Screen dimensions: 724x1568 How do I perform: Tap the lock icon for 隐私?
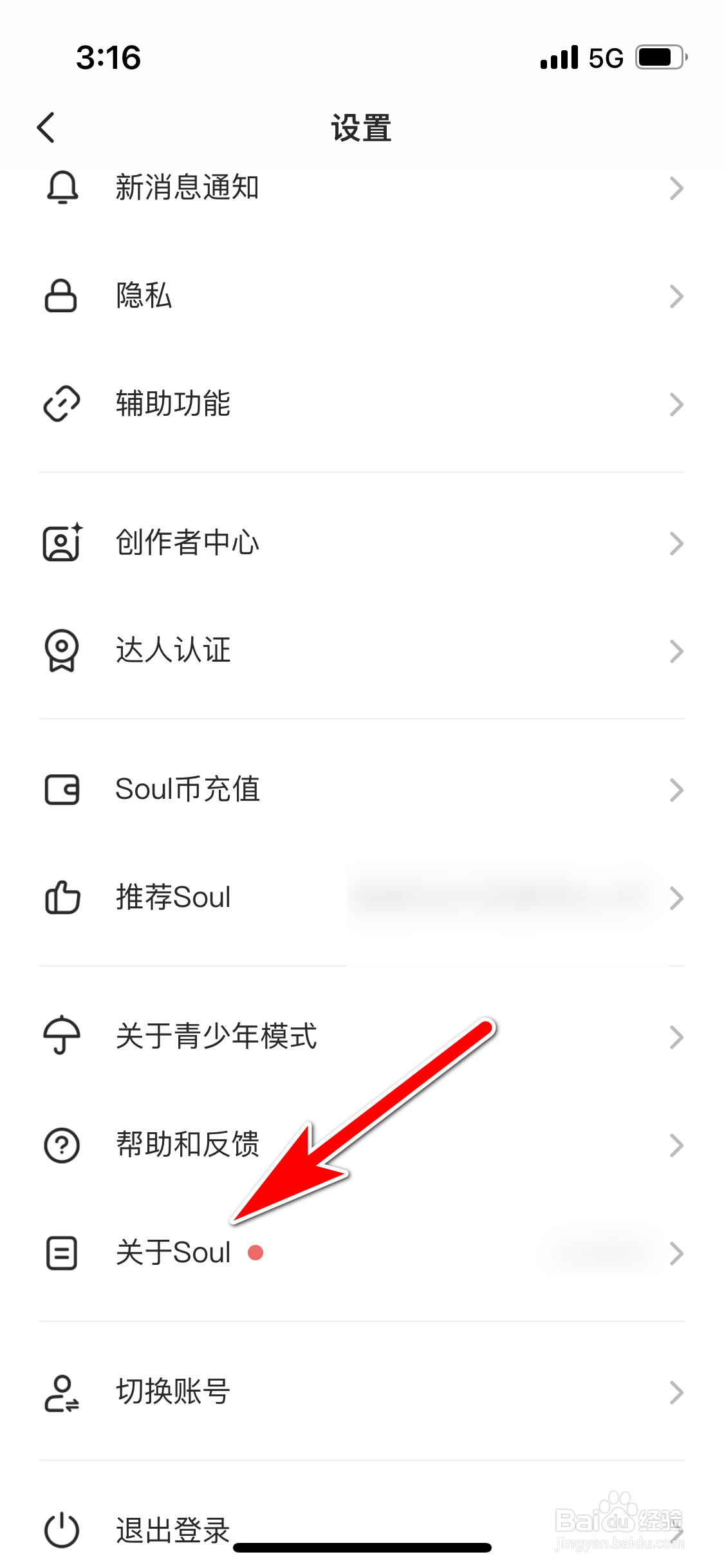61,296
